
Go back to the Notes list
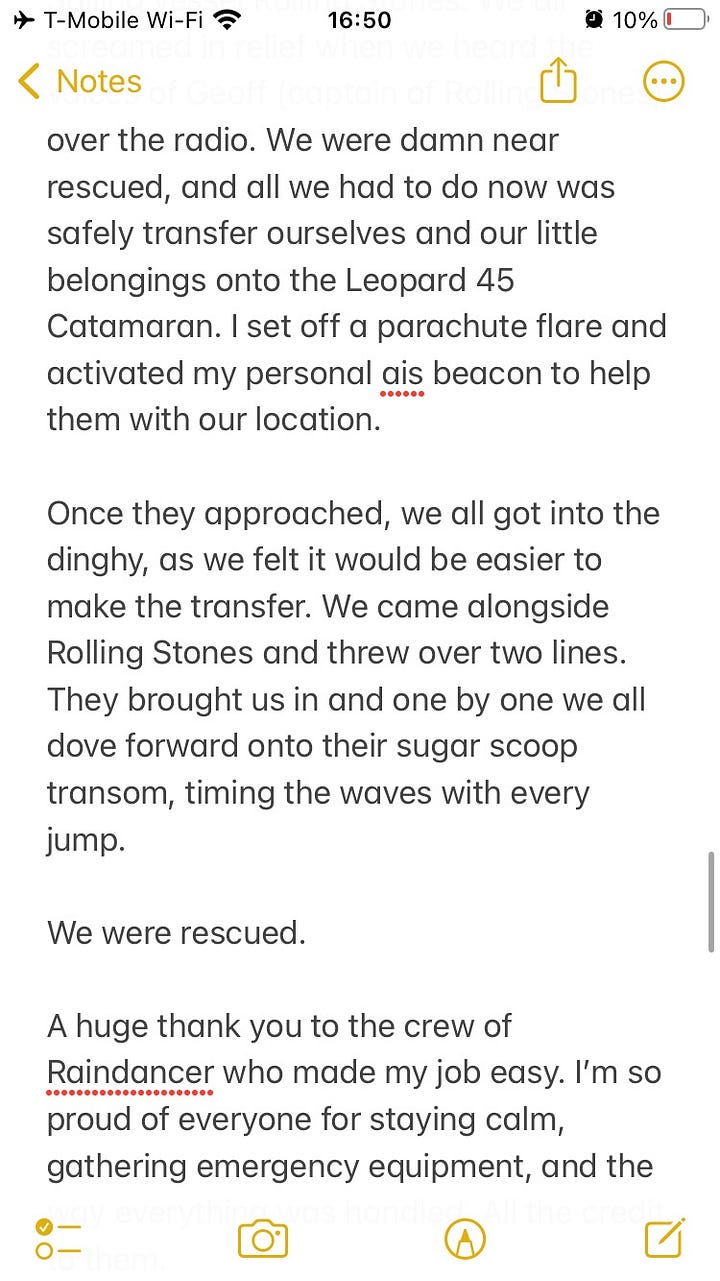[x=80, y=81]
